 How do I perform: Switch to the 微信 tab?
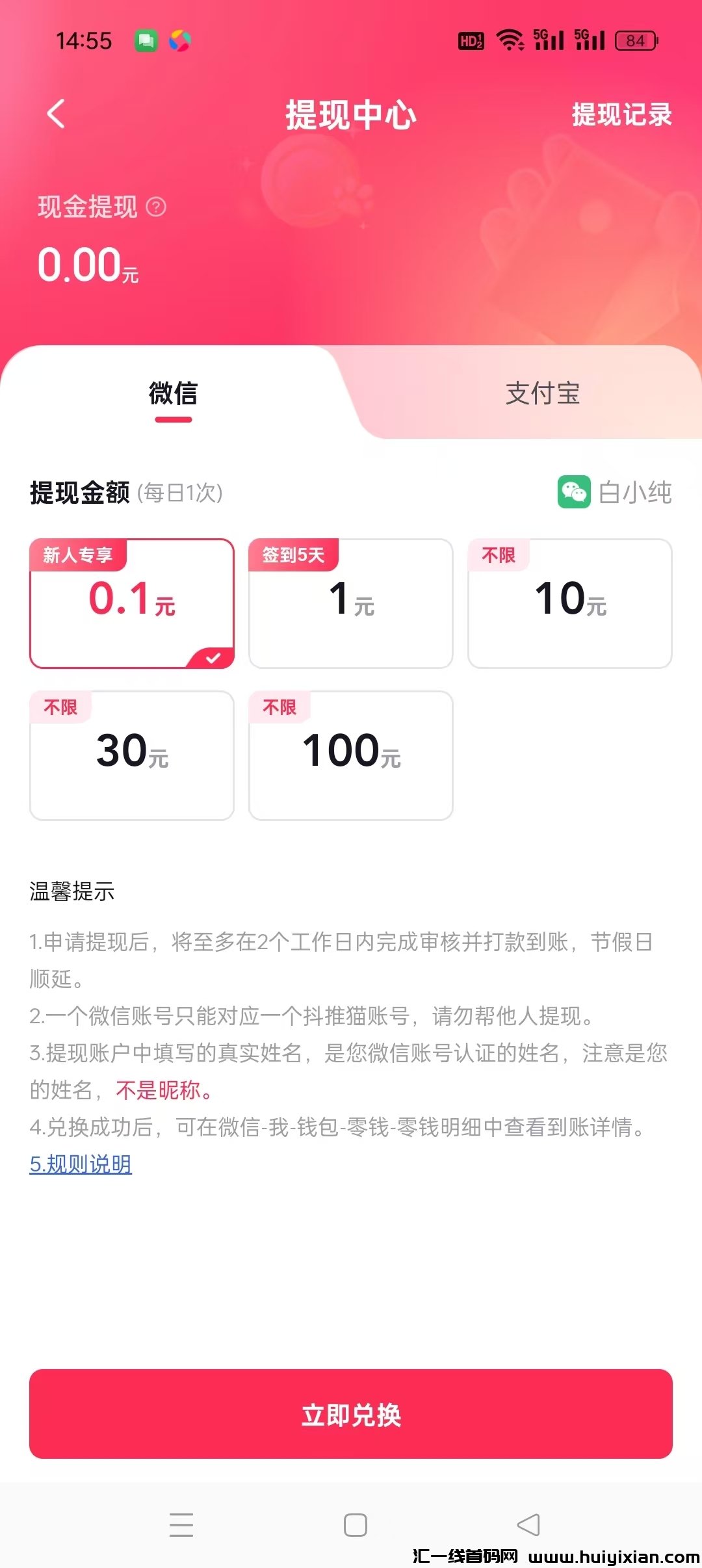[173, 394]
